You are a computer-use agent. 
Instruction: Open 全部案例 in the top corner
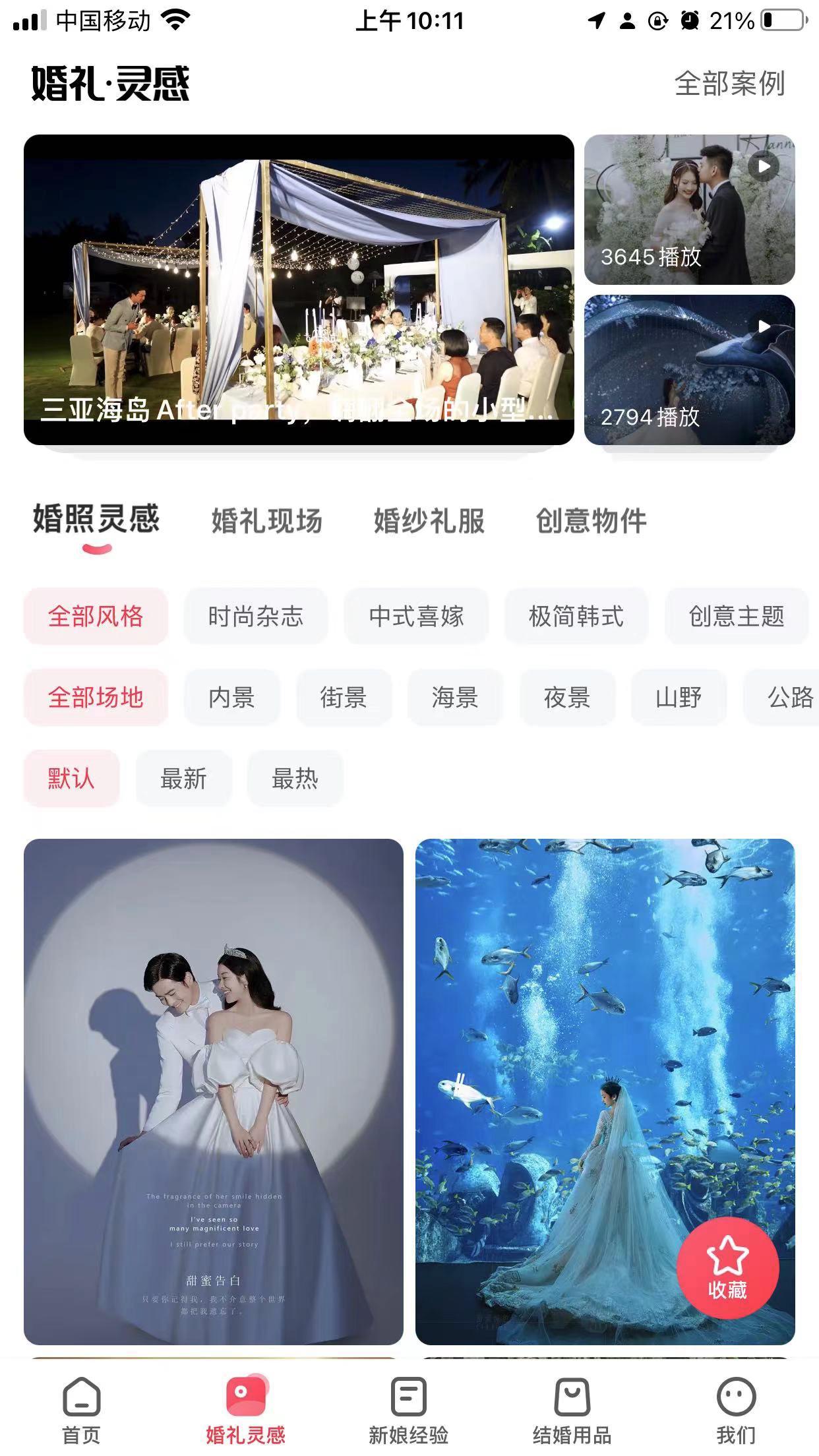(729, 84)
